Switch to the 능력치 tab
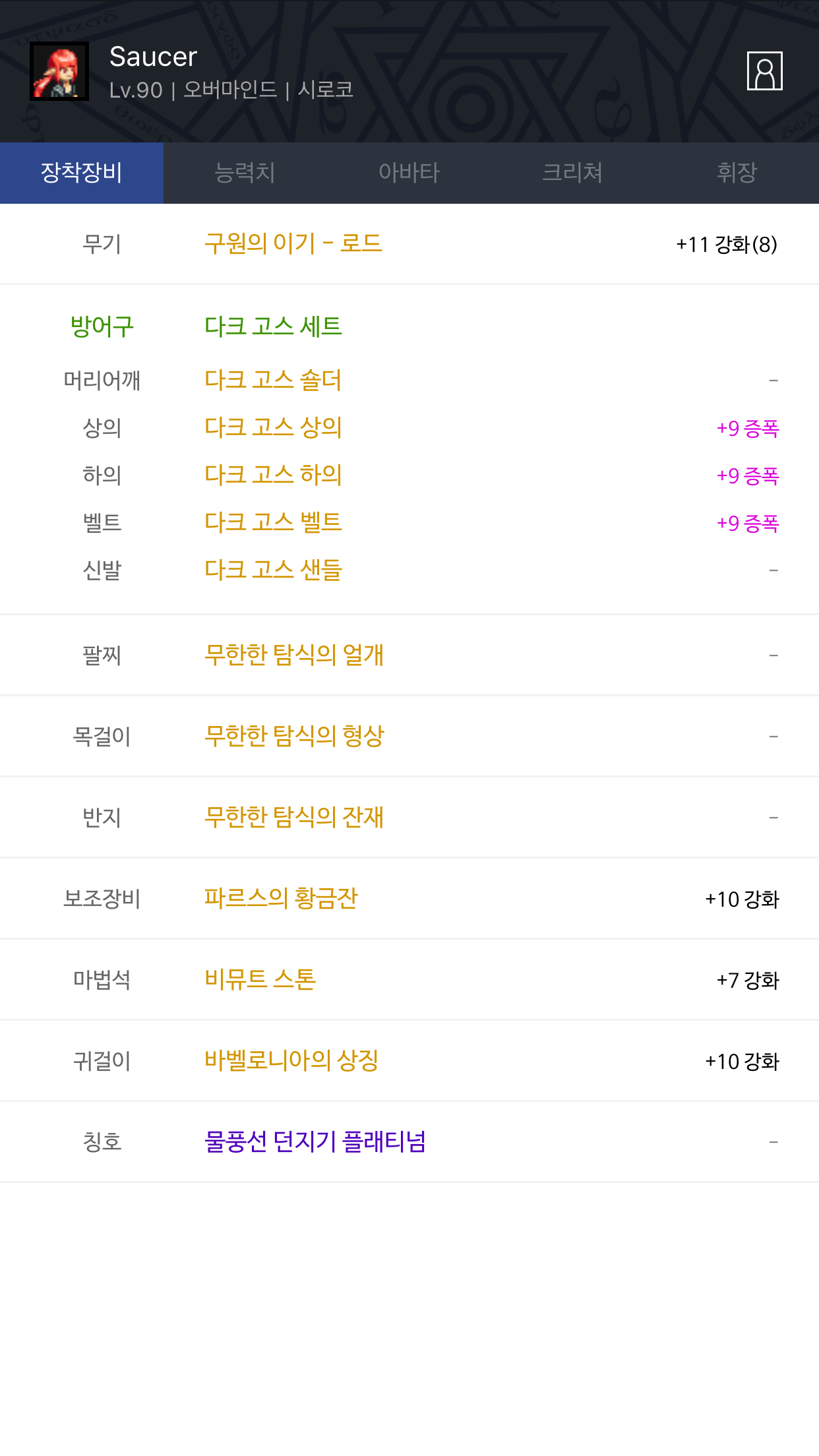This screenshot has height=1456, width=819. 245,173
